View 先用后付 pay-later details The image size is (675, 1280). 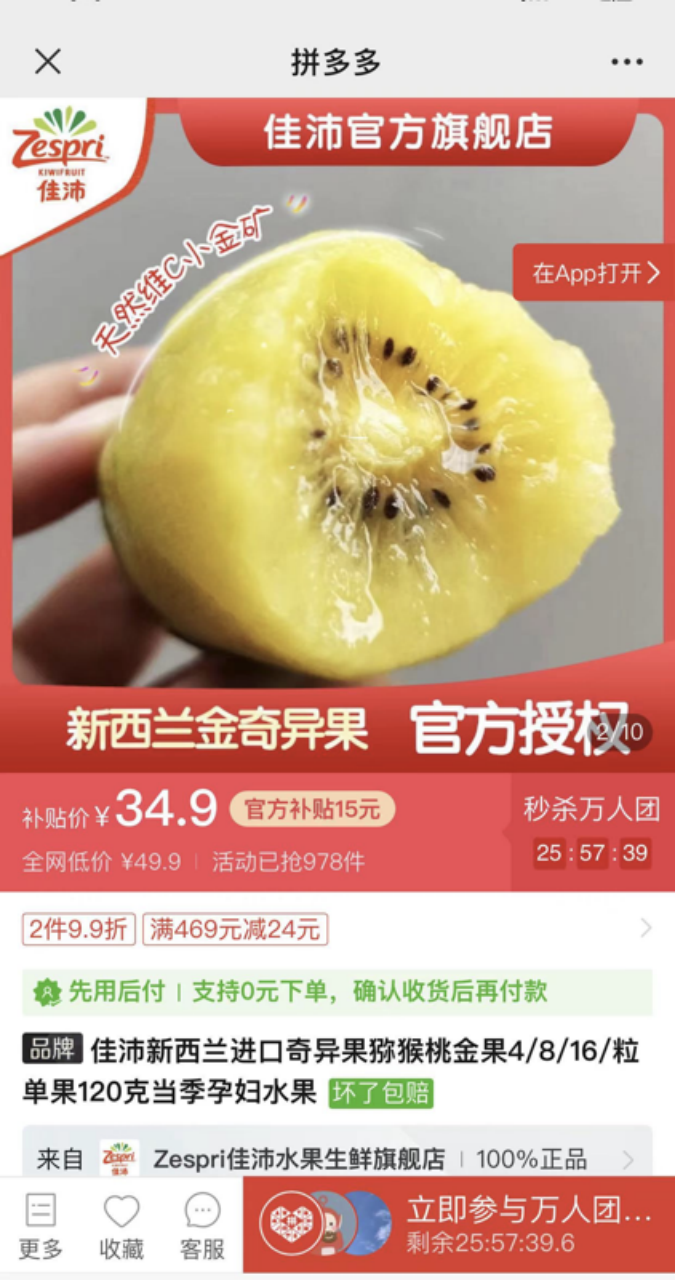click(336, 992)
